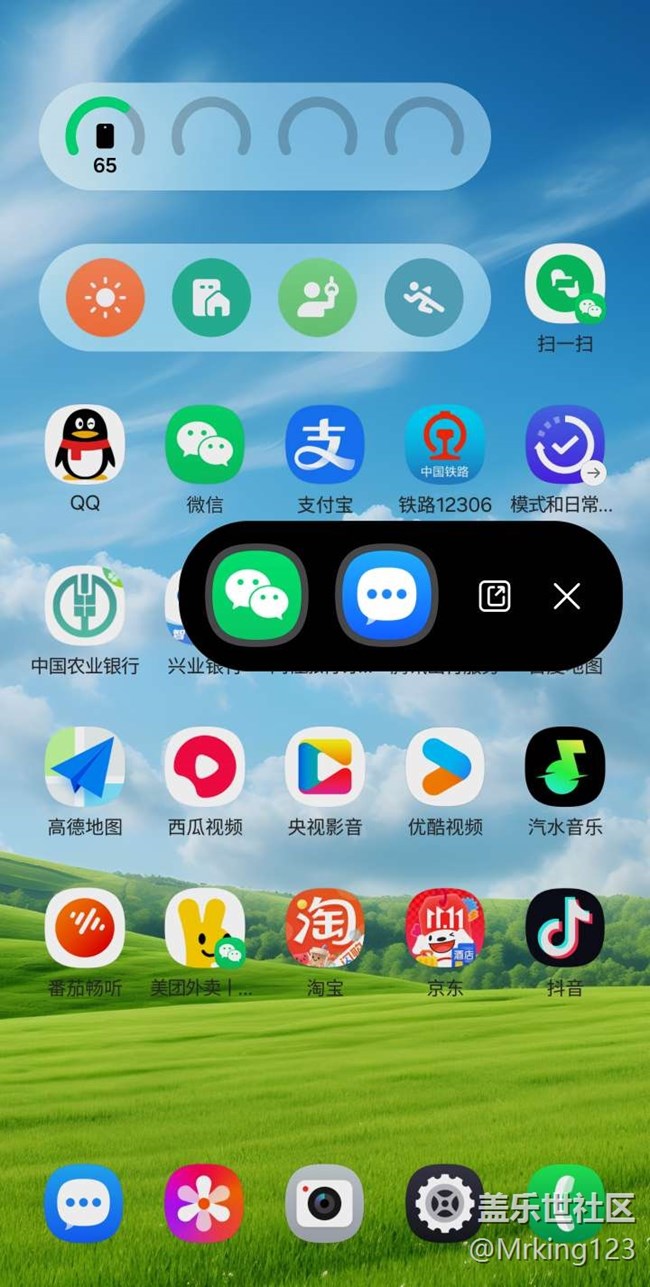Open 高德地图 maps app
The image size is (650, 1287).
[x=85, y=767]
